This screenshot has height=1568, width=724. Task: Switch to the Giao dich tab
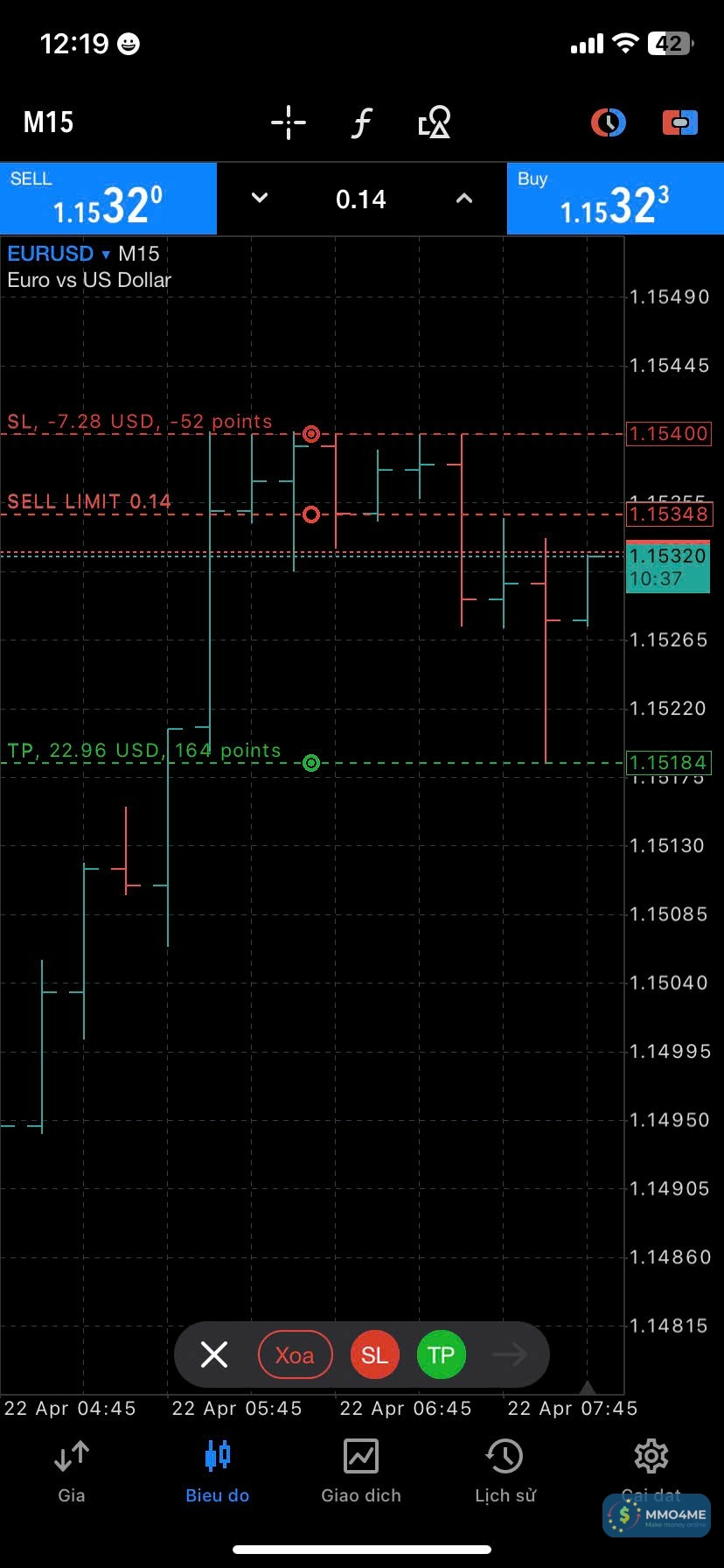(x=361, y=1470)
